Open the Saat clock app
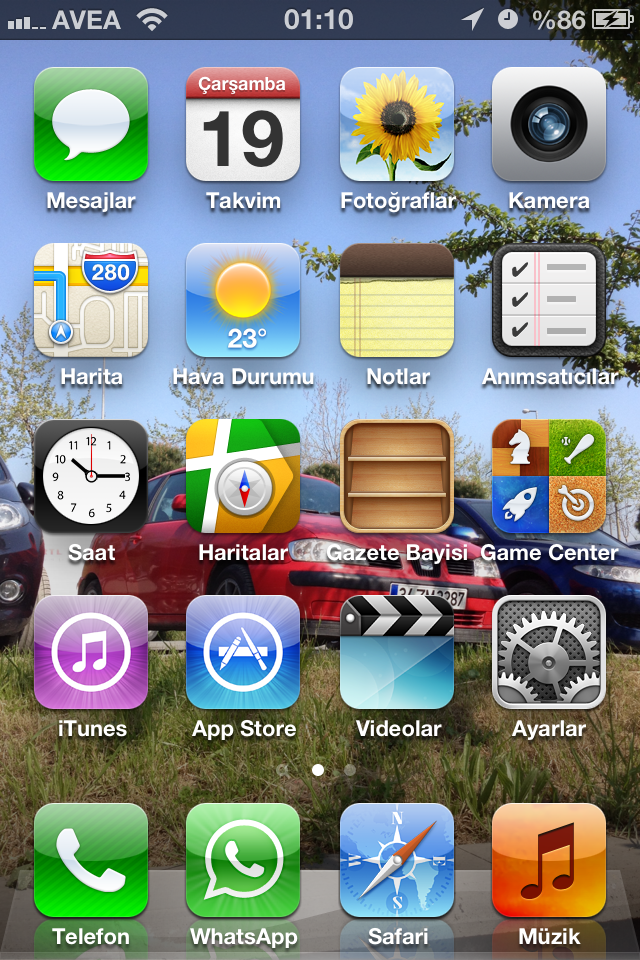Image resolution: width=640 pixels, height=960 pixels. [91, 477]
